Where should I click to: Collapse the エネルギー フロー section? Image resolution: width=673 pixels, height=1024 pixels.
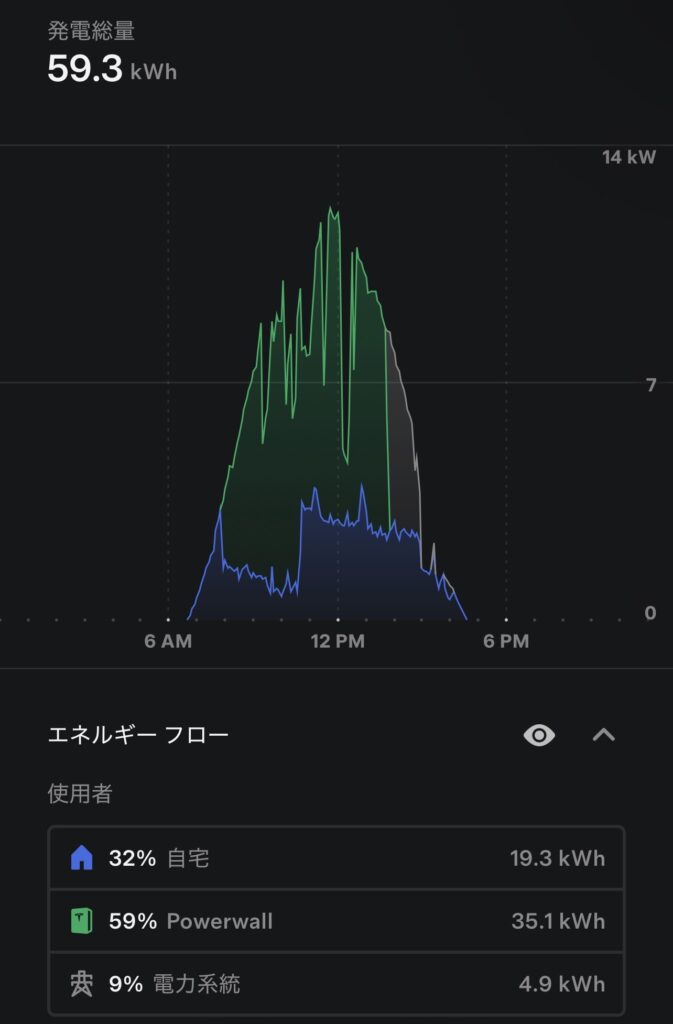coord(603,736)
